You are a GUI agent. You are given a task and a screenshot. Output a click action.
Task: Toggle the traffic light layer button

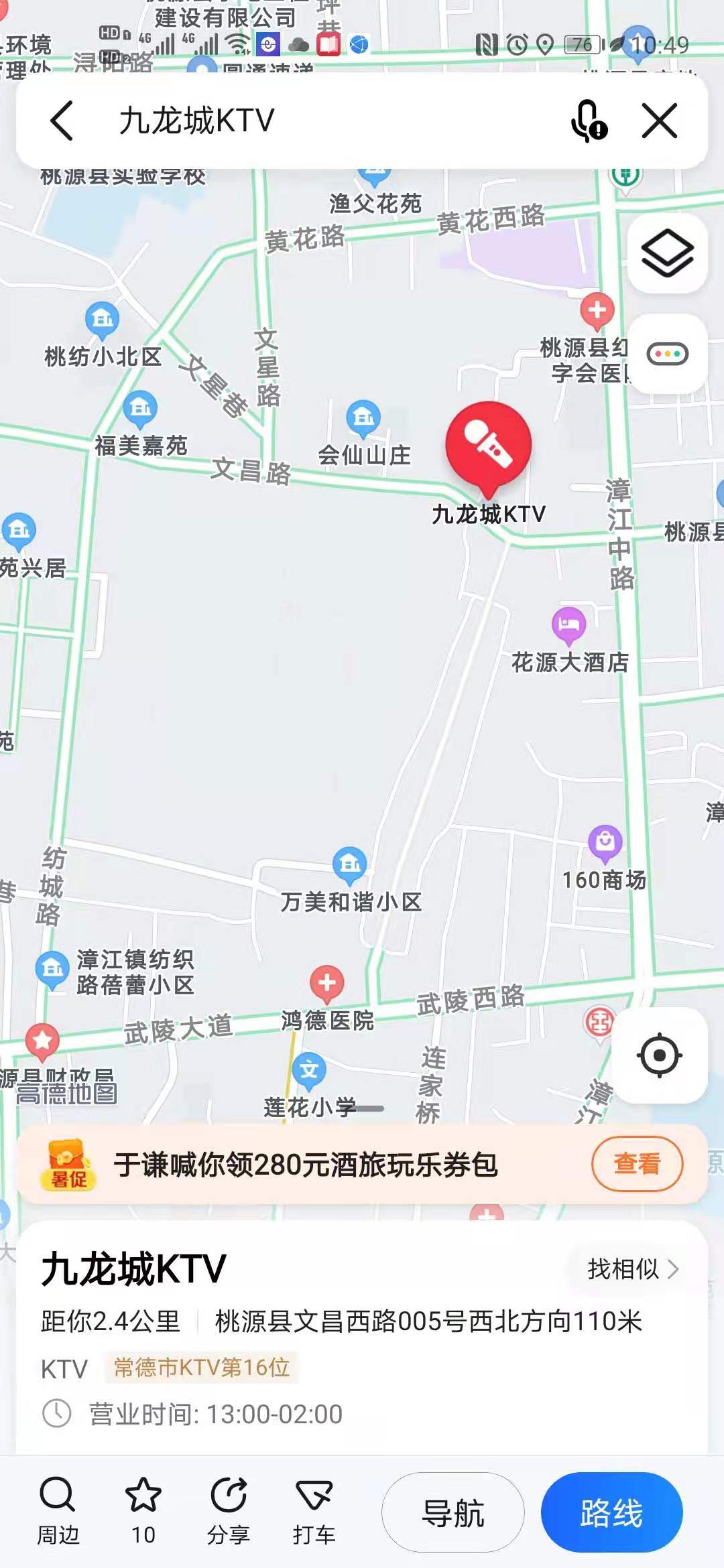point(667,353)
